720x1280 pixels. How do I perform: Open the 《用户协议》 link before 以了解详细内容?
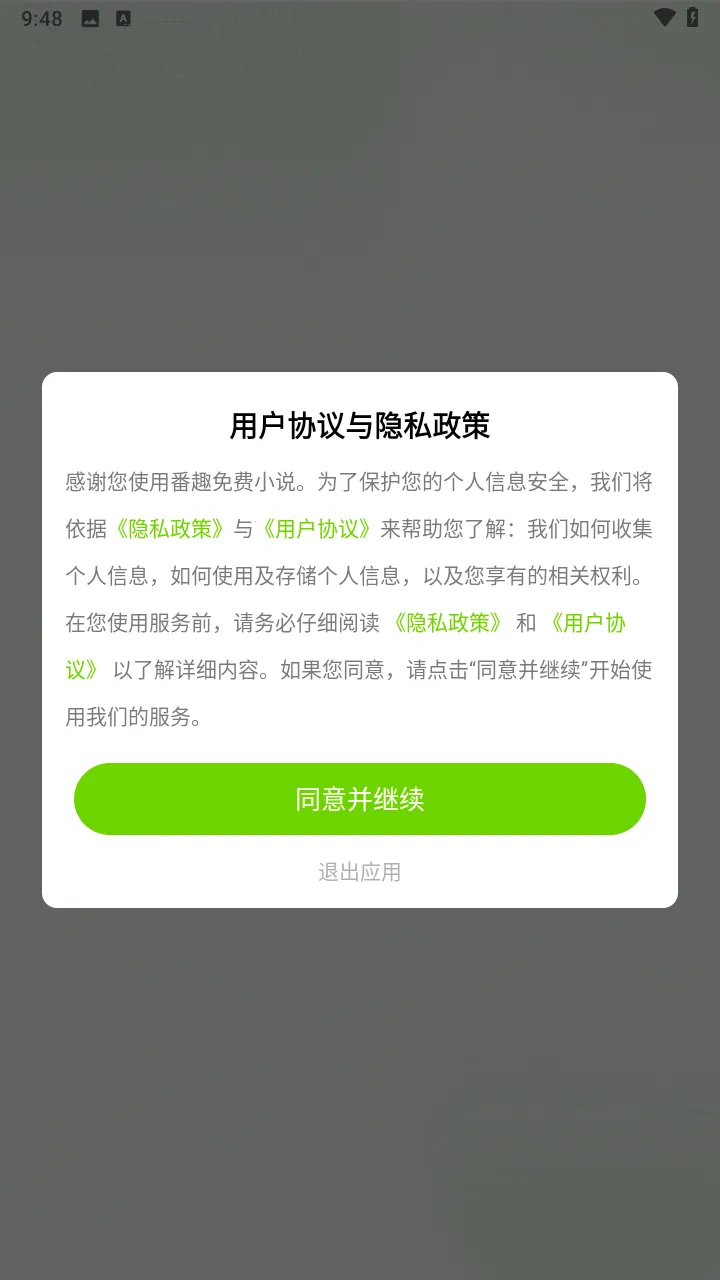[x=587, y=624]
